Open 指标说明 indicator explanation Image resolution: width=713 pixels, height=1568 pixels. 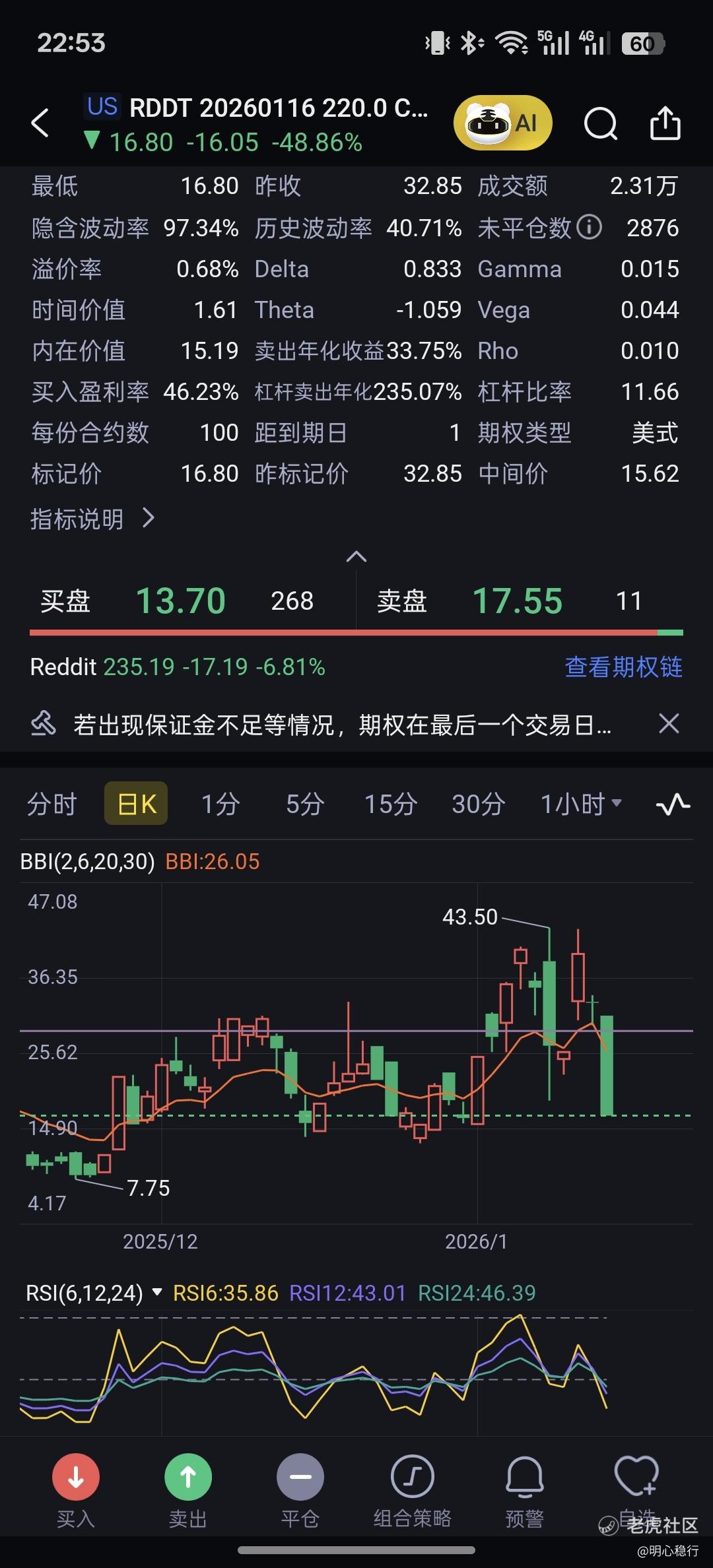(x=92, y=519)
